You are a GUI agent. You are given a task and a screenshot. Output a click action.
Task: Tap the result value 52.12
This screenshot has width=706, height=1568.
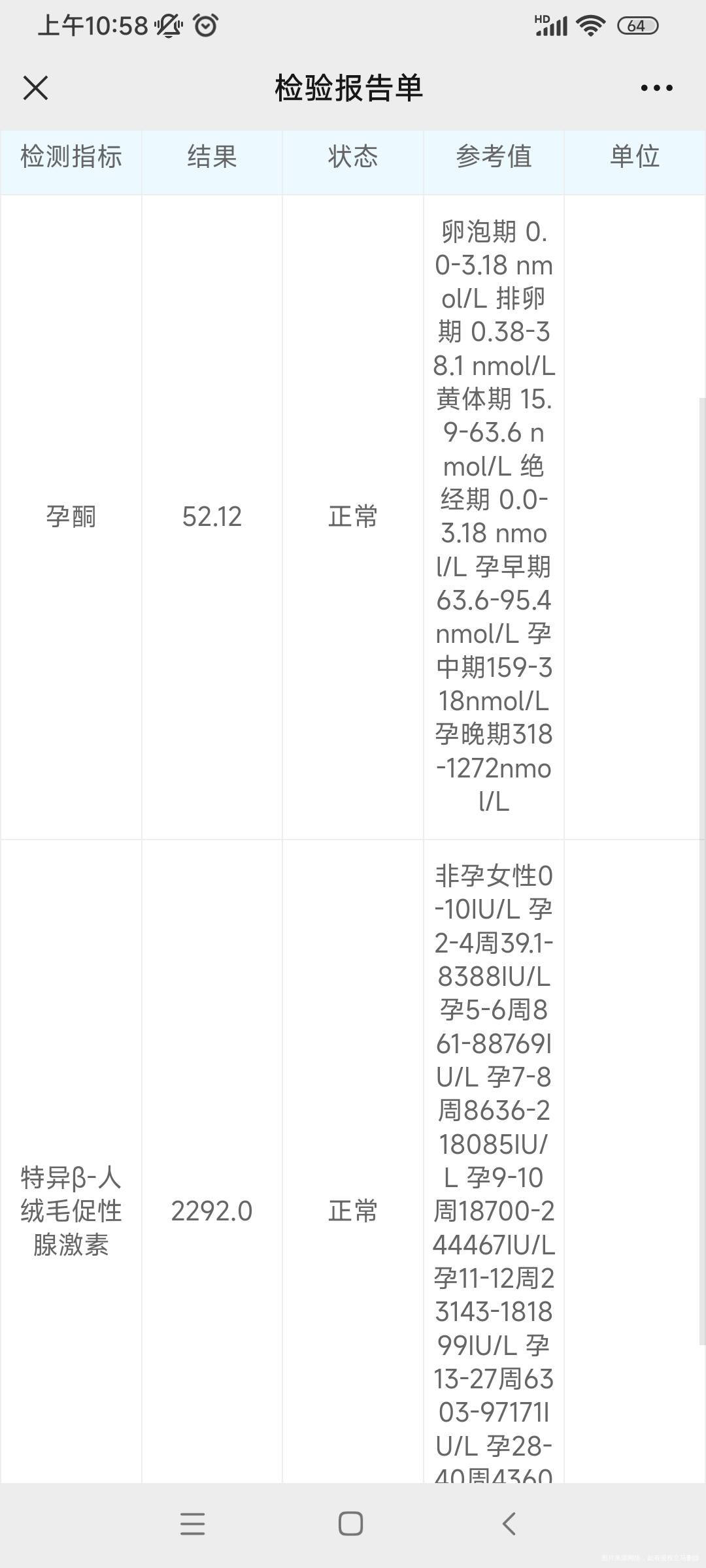click(x=210, y=516)
